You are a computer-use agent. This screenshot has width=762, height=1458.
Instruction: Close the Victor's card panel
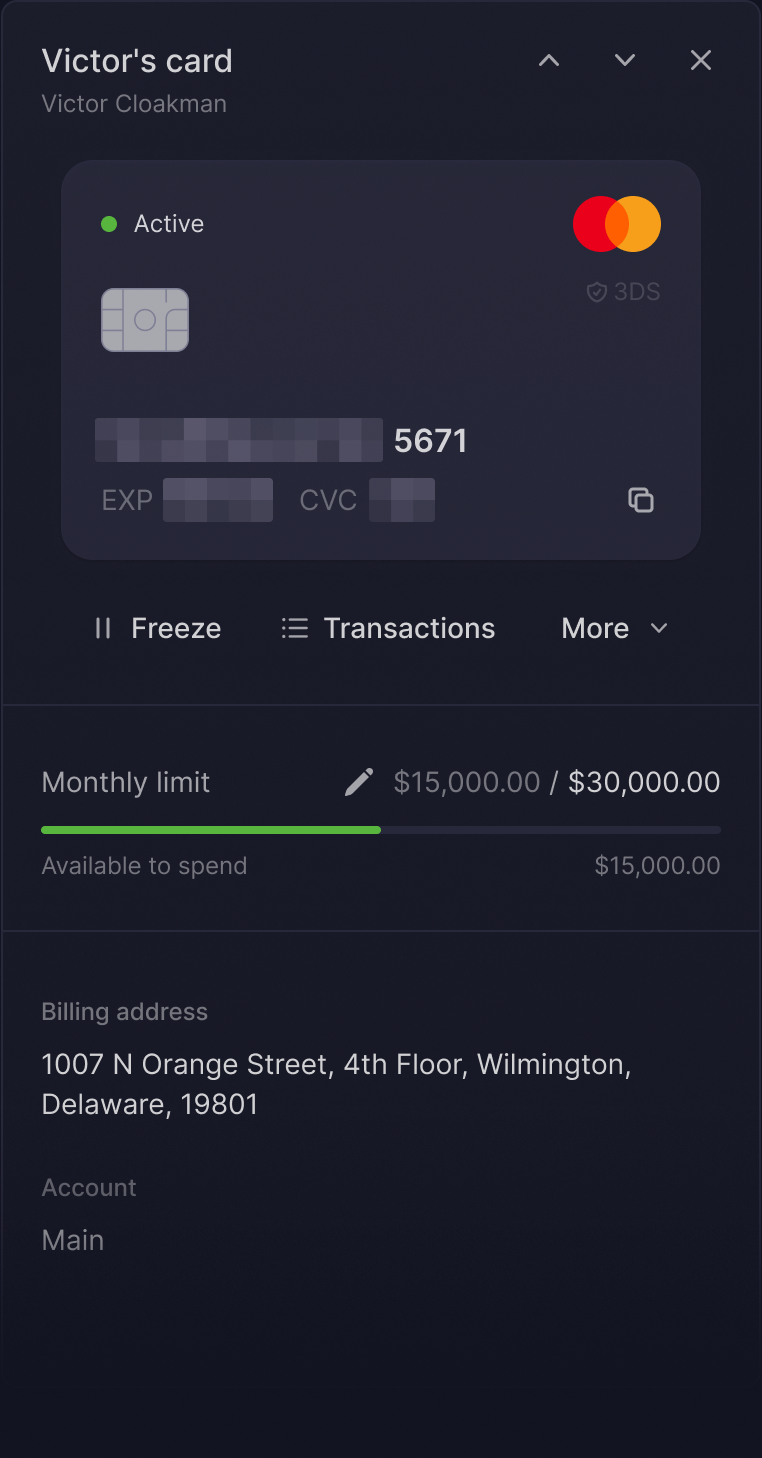pos(701,61)
